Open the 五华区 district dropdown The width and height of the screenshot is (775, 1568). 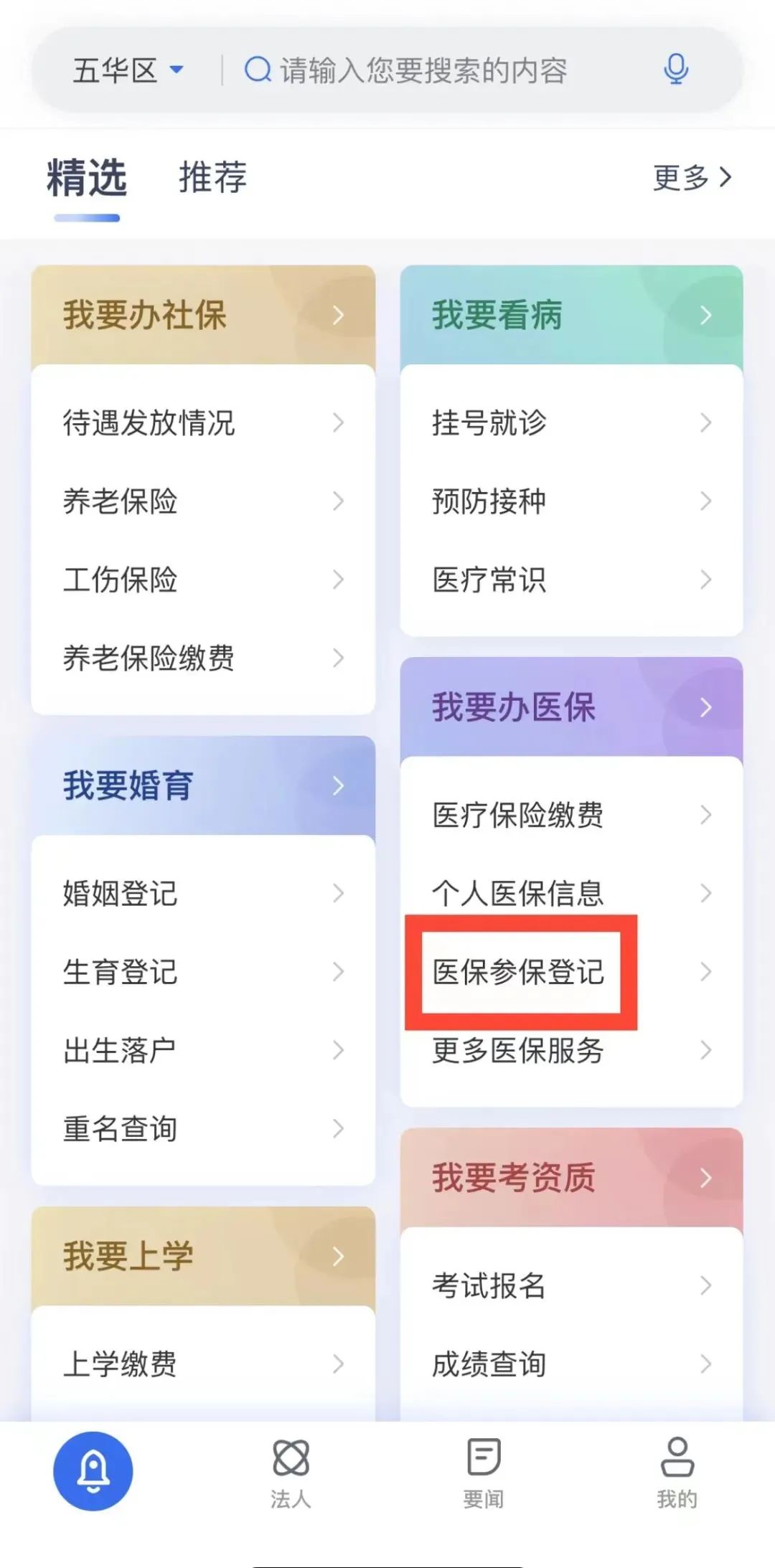[x=128, y=70]
